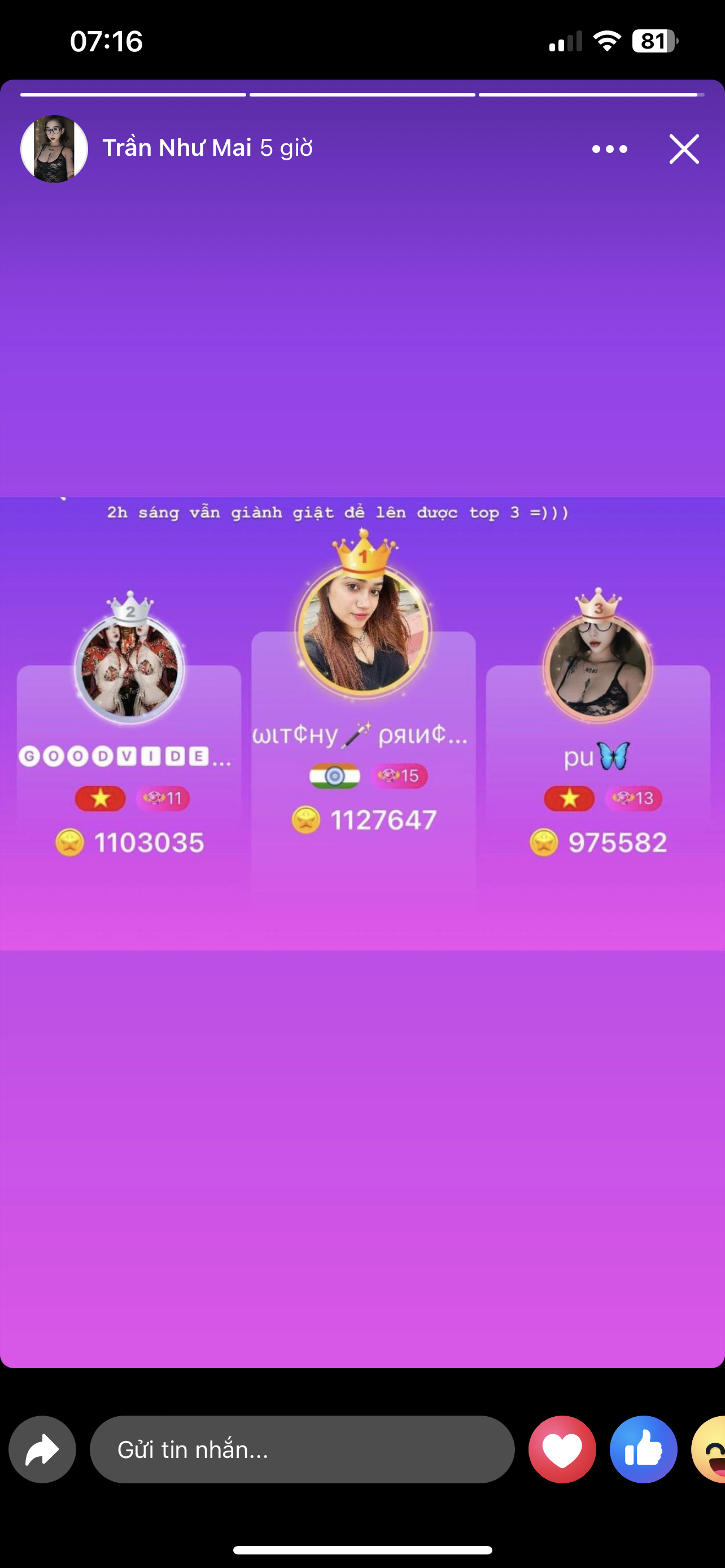Open Trần Như Mai's profile picture
725x1568 pixels.
54,149
